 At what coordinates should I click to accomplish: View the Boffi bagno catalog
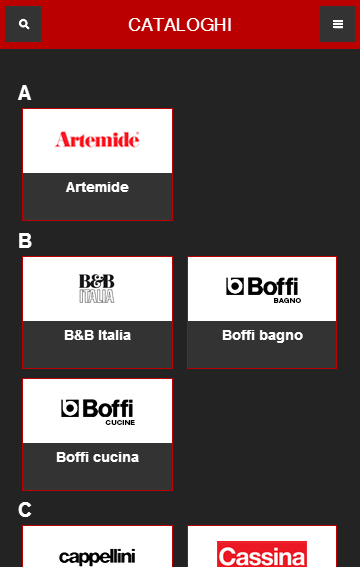[x=262, y=312]
